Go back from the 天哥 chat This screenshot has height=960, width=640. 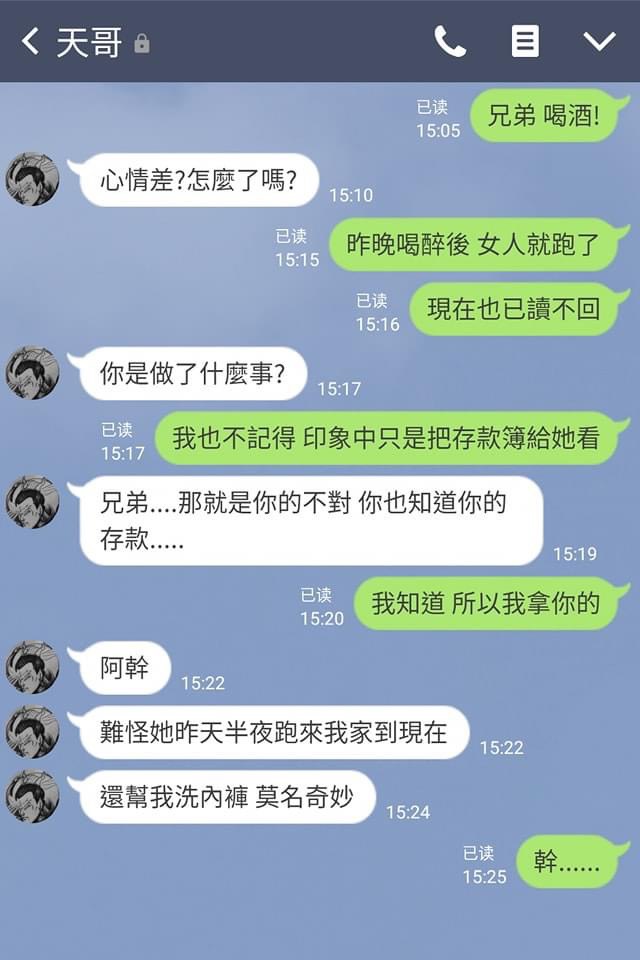click(30, 41)
